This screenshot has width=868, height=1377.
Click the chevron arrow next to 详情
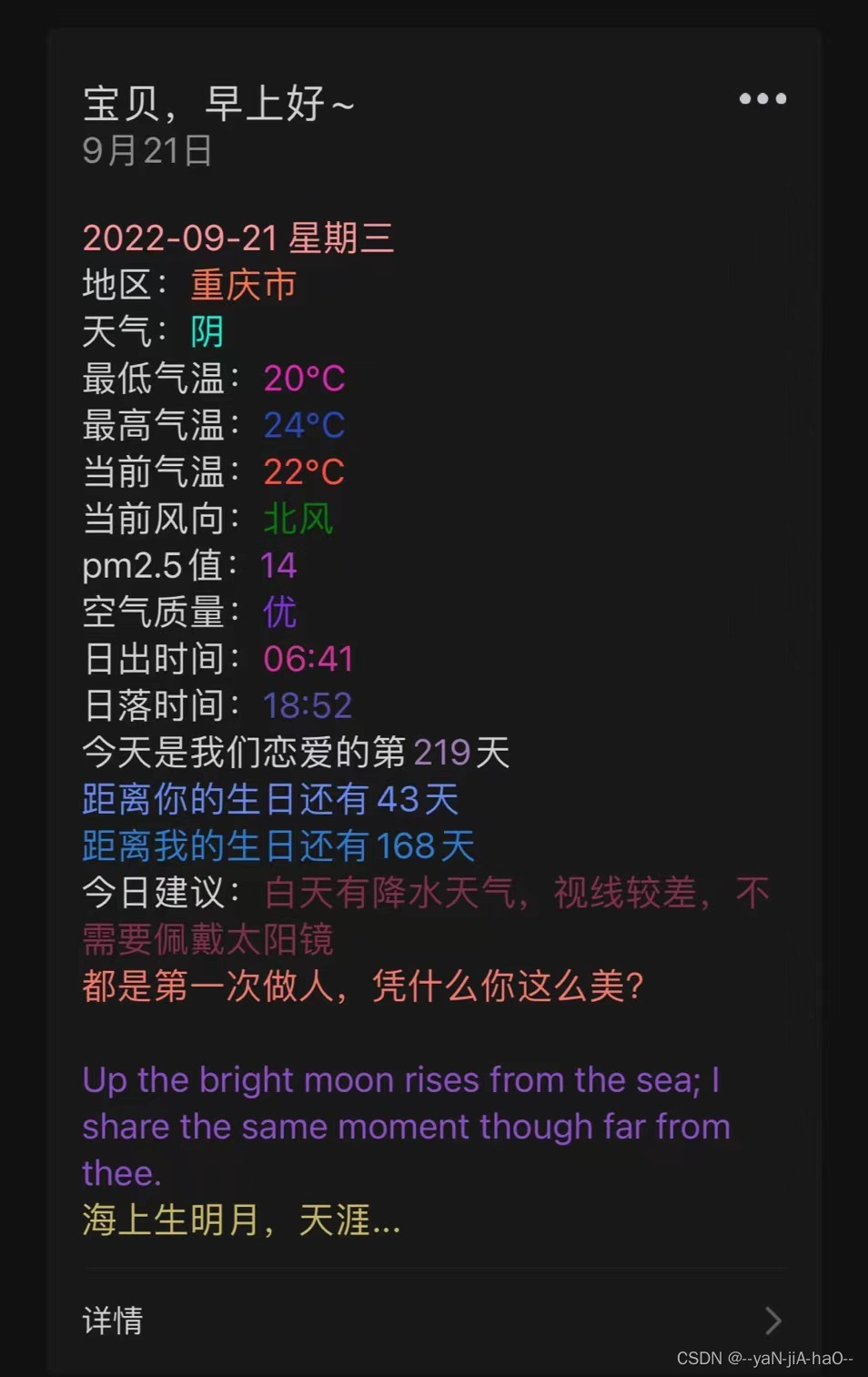pyautogui.click(x=772, y=1321)
